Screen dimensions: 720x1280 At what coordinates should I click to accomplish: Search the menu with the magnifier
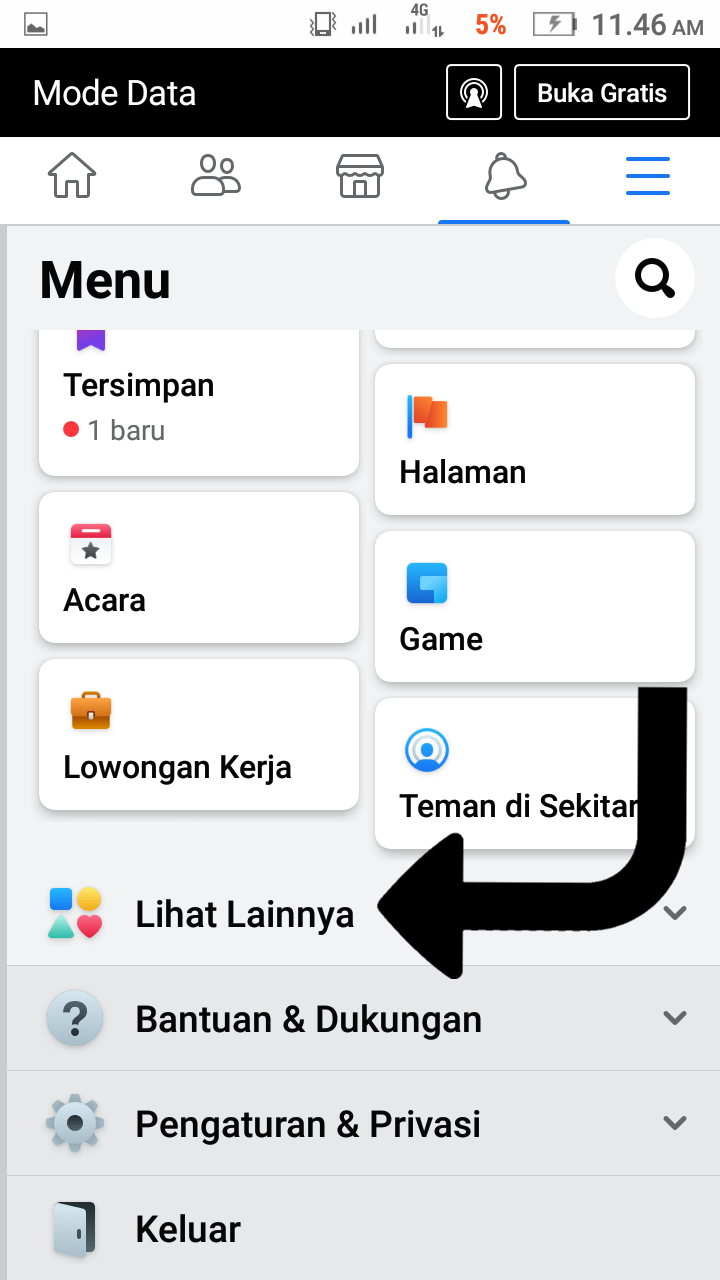tap(654, 279)
